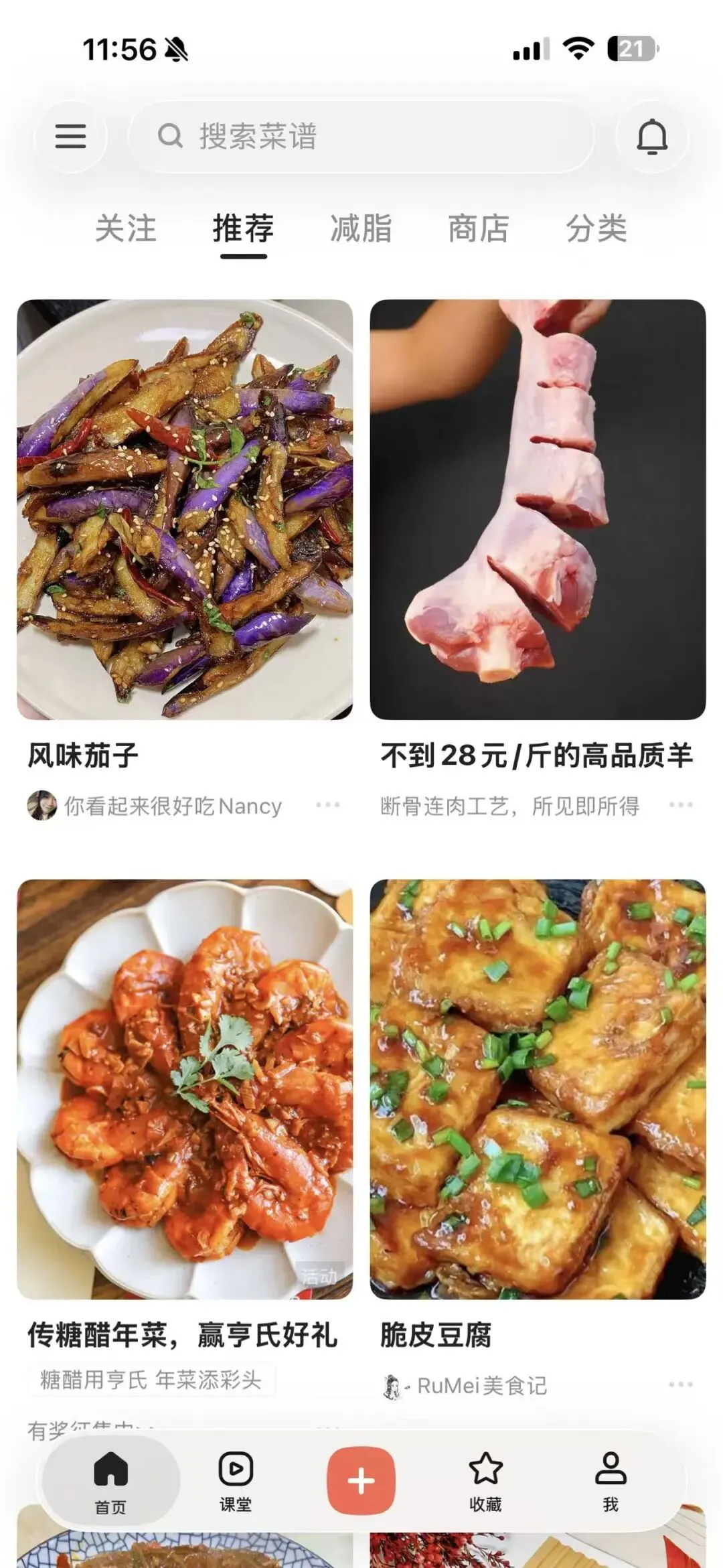This screenshot has width=723, height=1568.
Task: Open more options for the lamb ad
Action: coord(680,804)
